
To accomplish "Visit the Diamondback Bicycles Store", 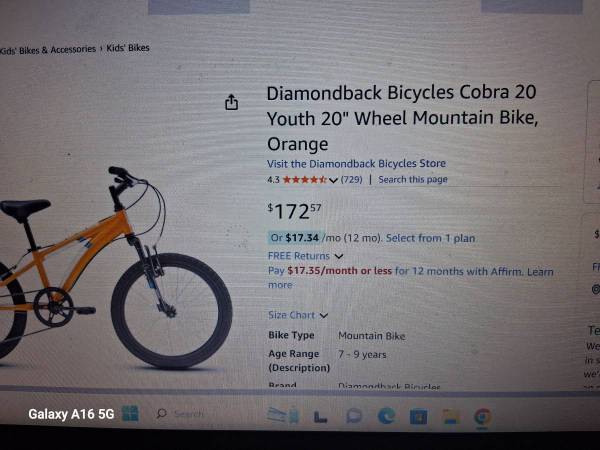I will tap(356, 163).
